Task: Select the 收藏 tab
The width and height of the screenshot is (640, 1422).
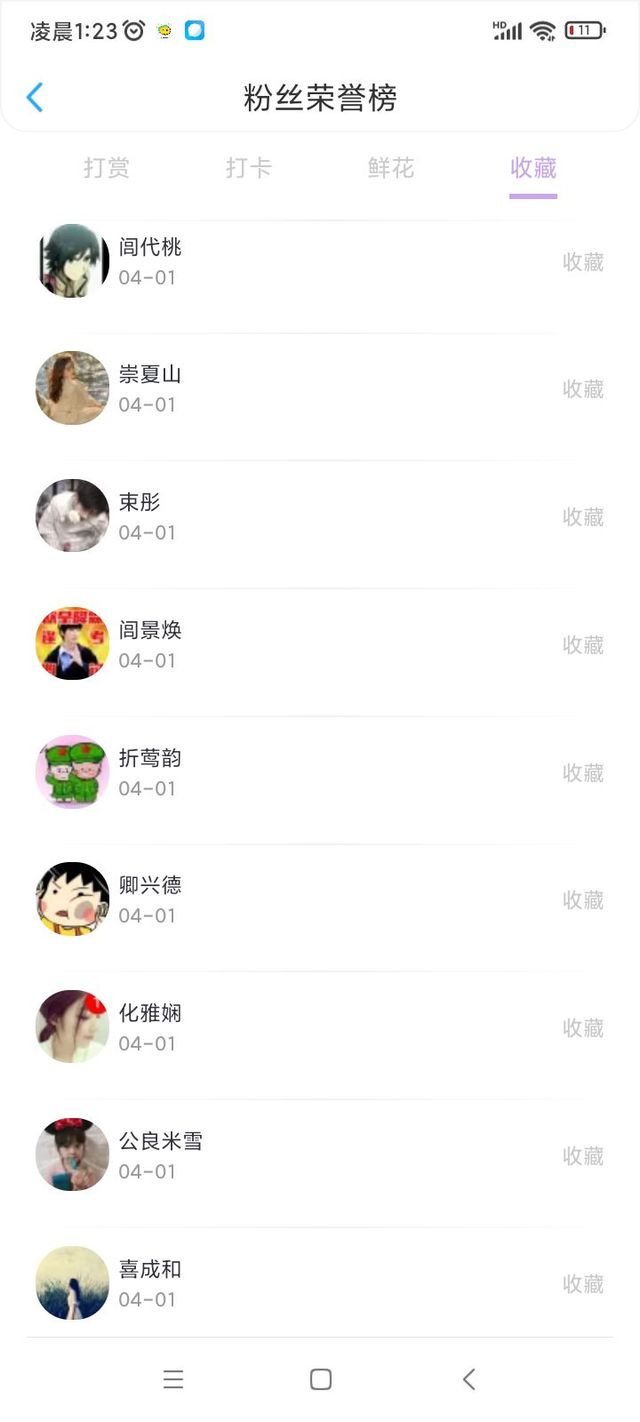Action: click(533, 168)
